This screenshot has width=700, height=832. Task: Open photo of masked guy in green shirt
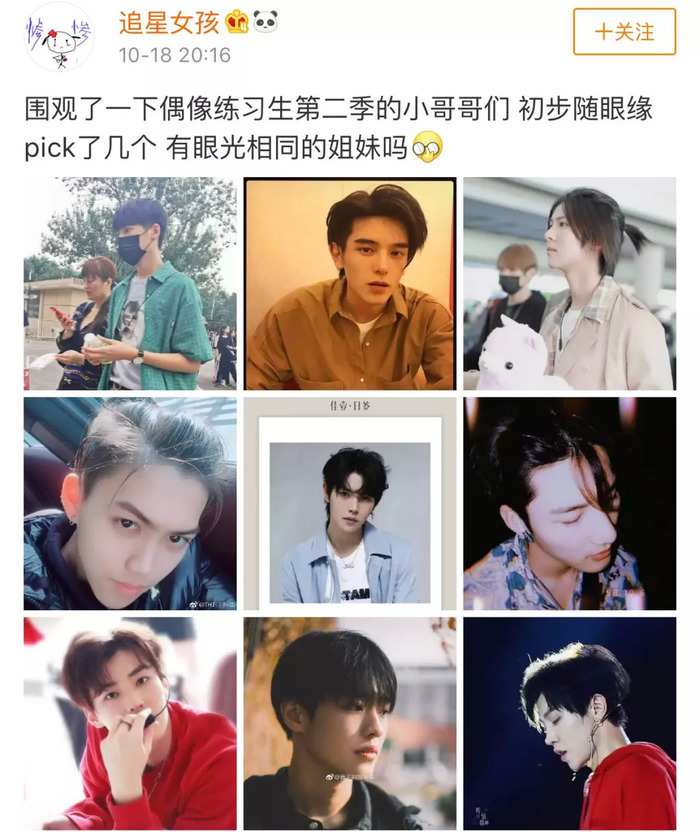click(x=131, y=284)
